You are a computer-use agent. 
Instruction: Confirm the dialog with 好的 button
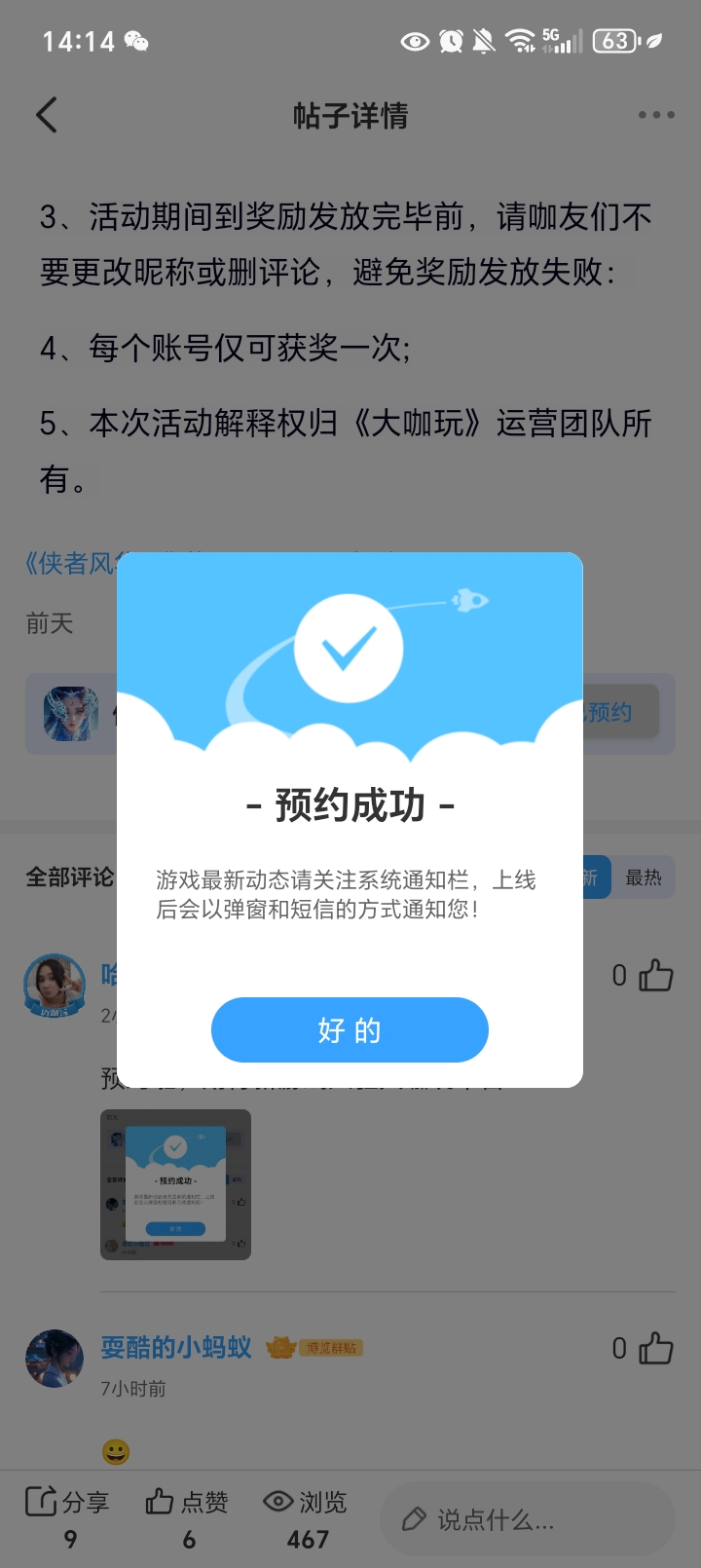(x=350, y=1029)
